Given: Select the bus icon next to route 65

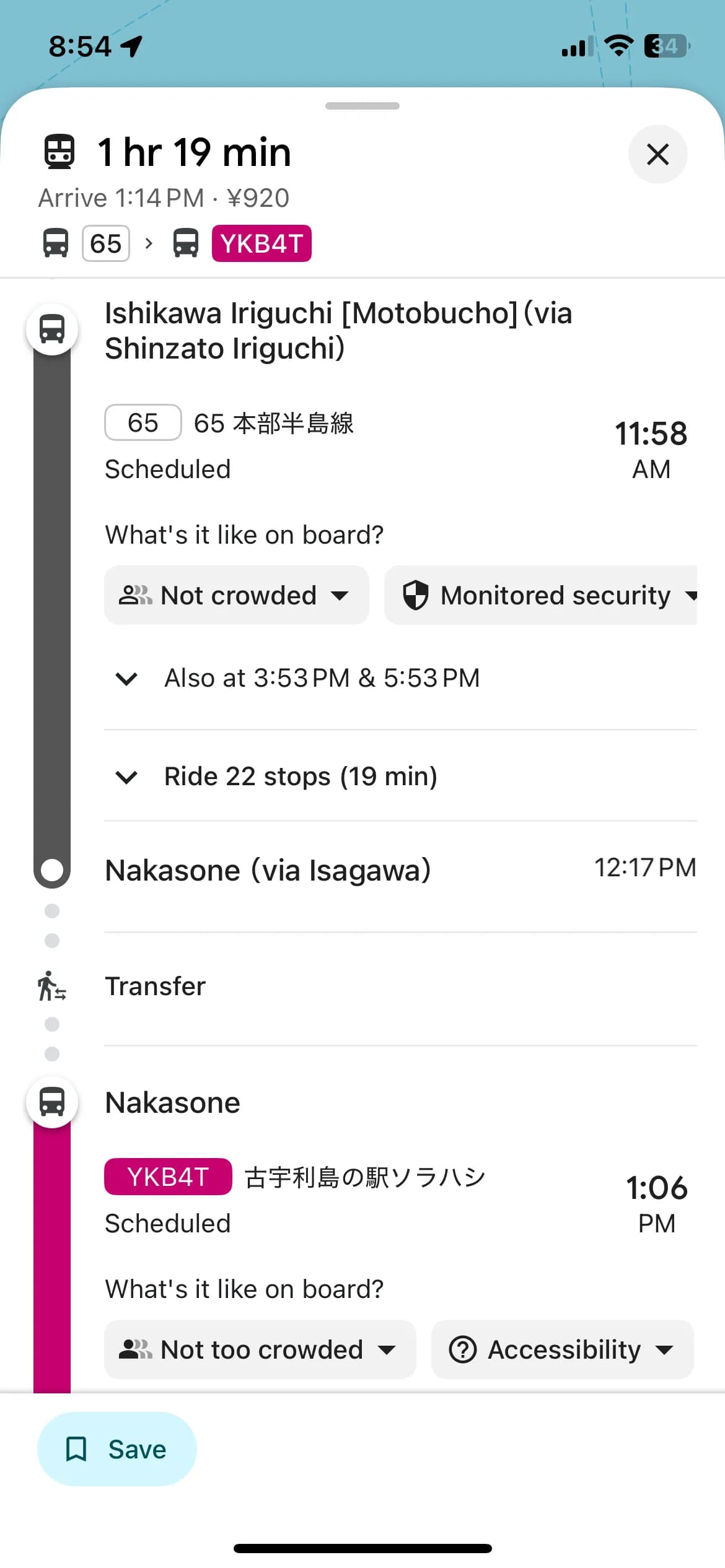Looking at the screenshot, I should coord(56,243).
